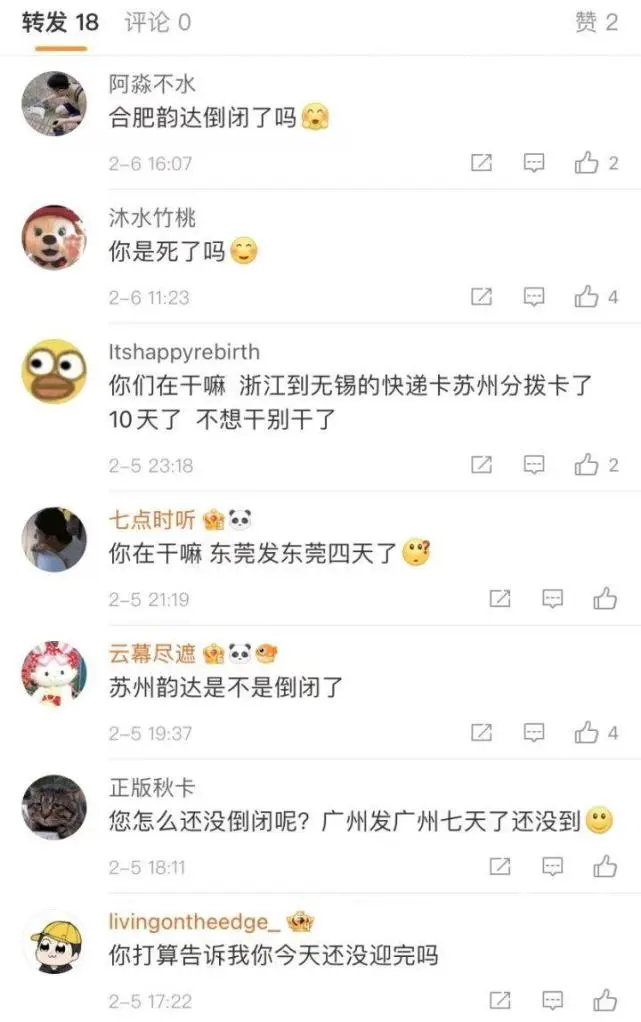This screenshot has width=641, height=1022.
Task: Like 七点时听's comment
Action: coord(605,599)
